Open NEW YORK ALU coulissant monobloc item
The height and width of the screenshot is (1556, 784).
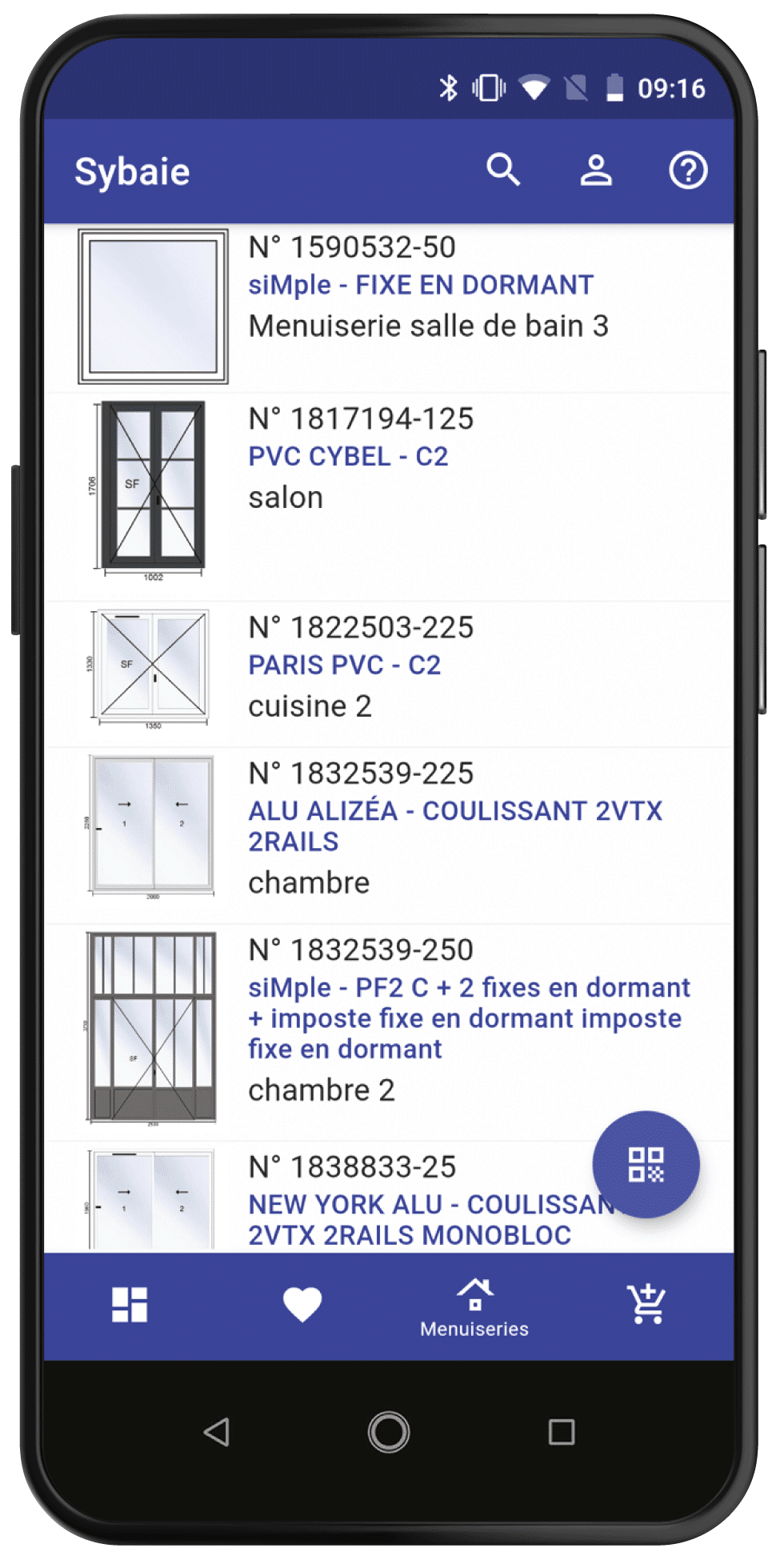[x=389, y=1198]
